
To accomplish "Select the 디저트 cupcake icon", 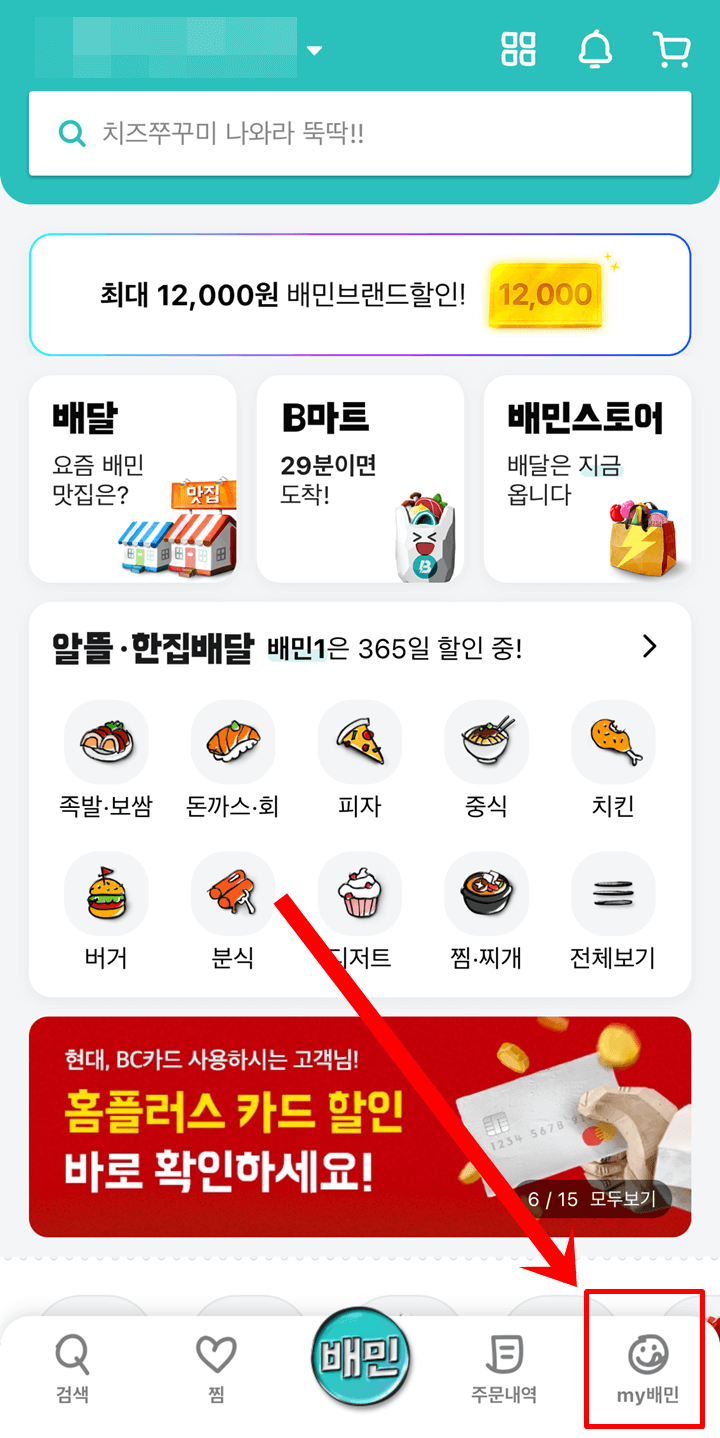I will [x=360, y=893].
